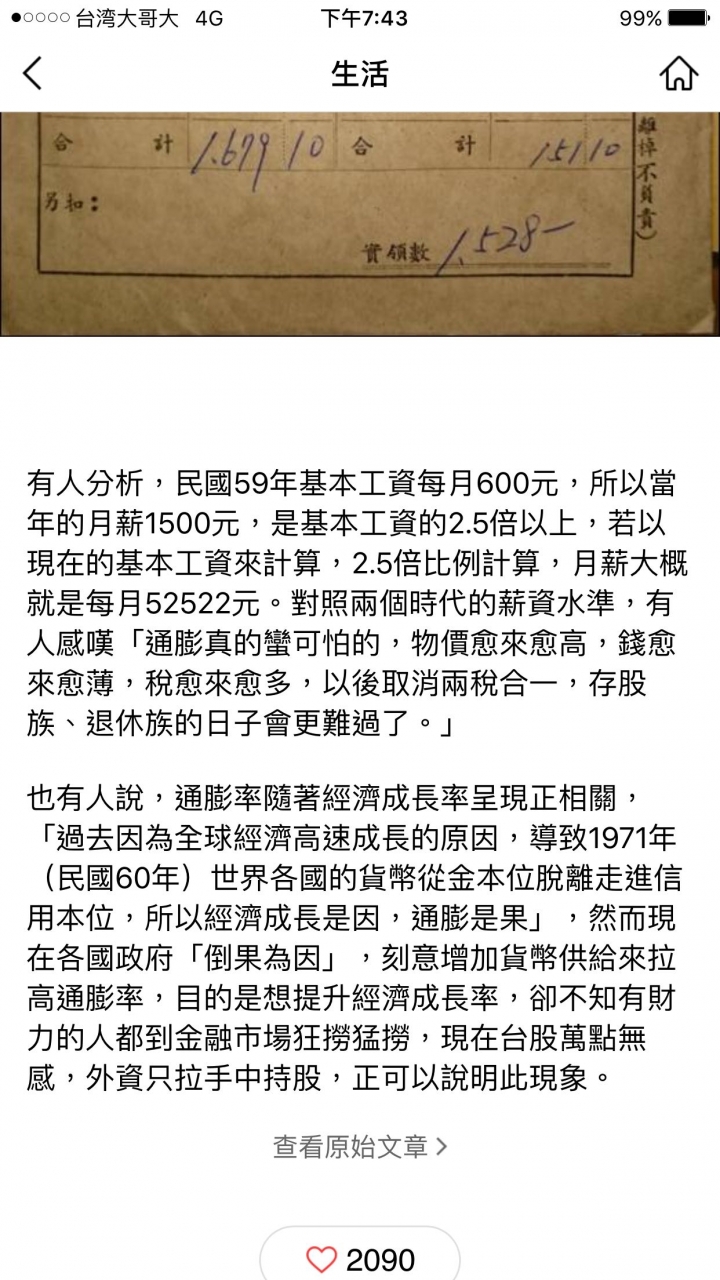
Task: Open 查看原始文章 link
Action: 360,1146
